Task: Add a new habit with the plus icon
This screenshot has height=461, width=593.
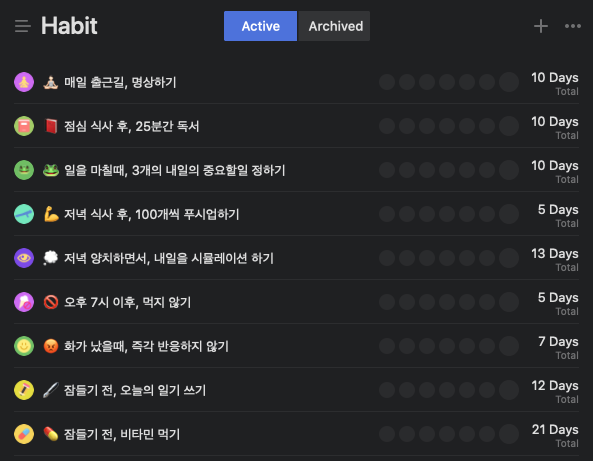Action: pyautogui.click(x=541, y=26)
